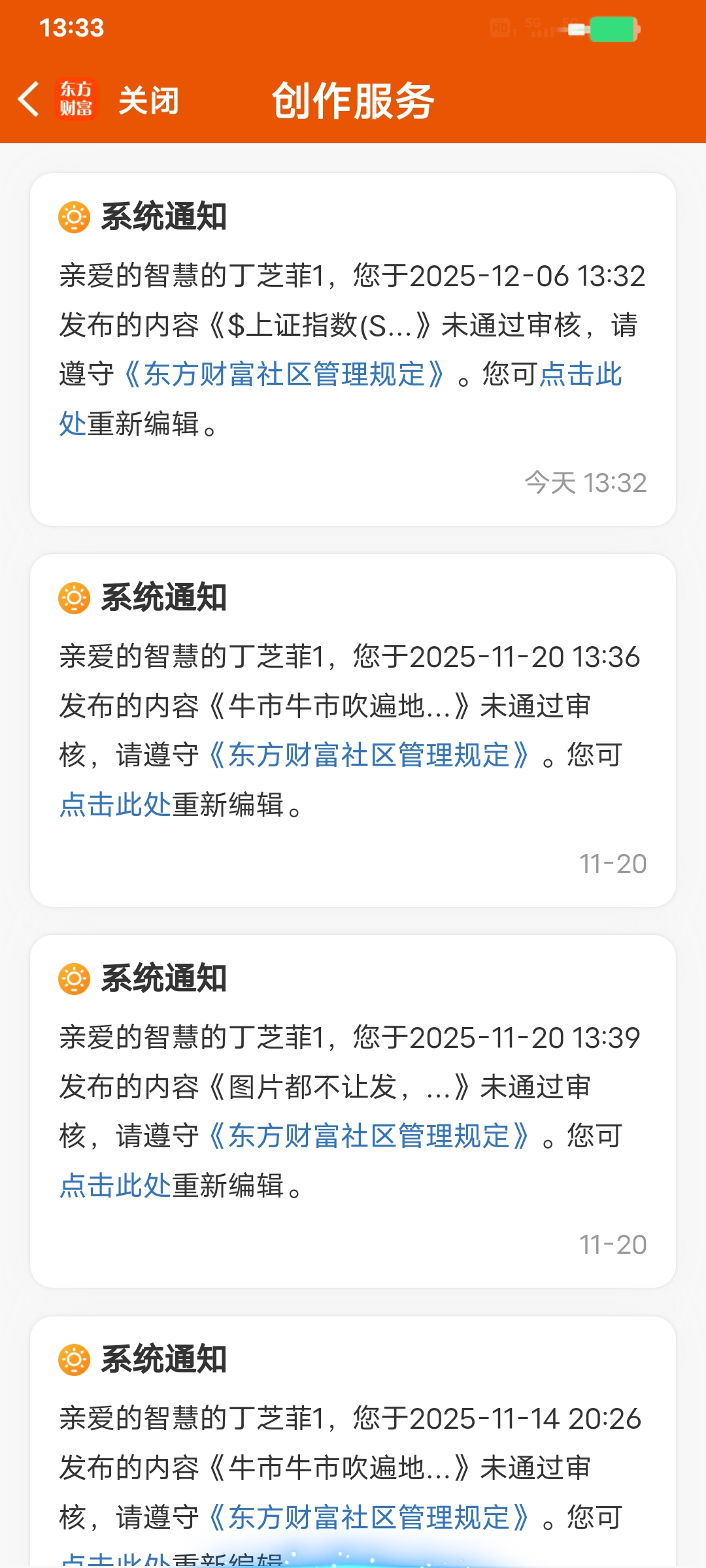Tap 关闭 to close this page
Image resolution: width=706 pixels, height=1568 pixels.
coord(148,101)
